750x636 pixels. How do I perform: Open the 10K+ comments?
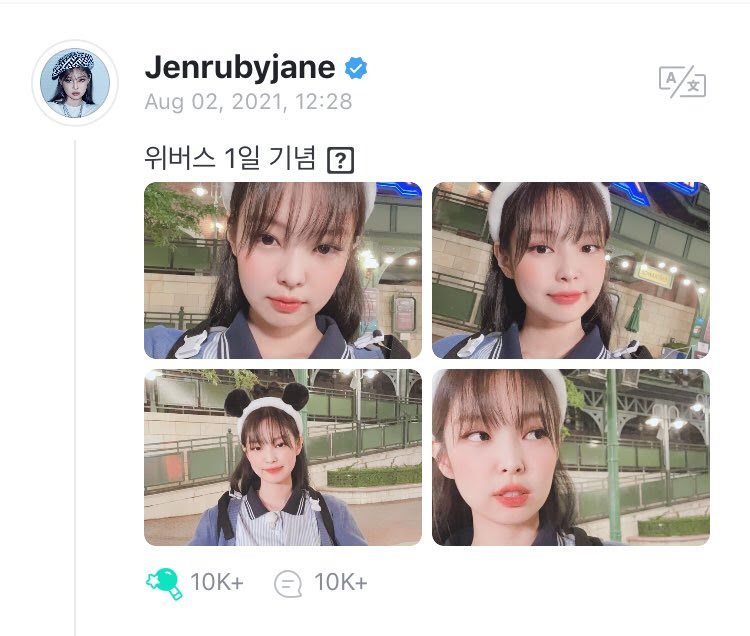point(289,583)
